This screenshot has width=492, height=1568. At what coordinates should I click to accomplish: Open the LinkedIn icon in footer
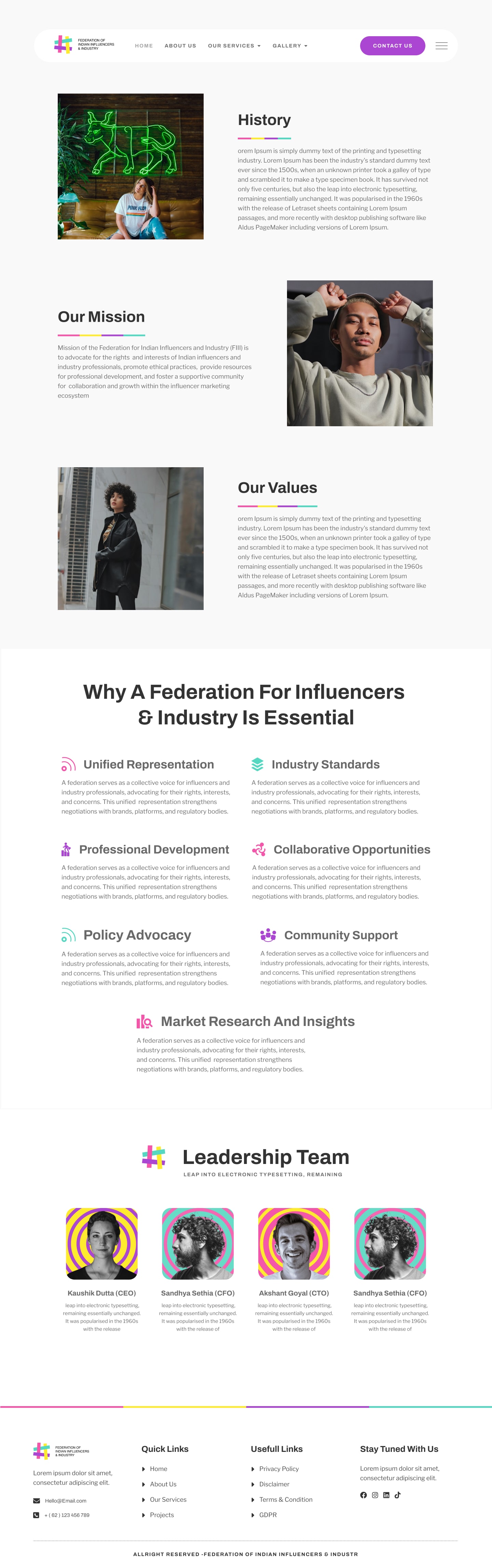pyautogui.click(x=386, y=1495)
